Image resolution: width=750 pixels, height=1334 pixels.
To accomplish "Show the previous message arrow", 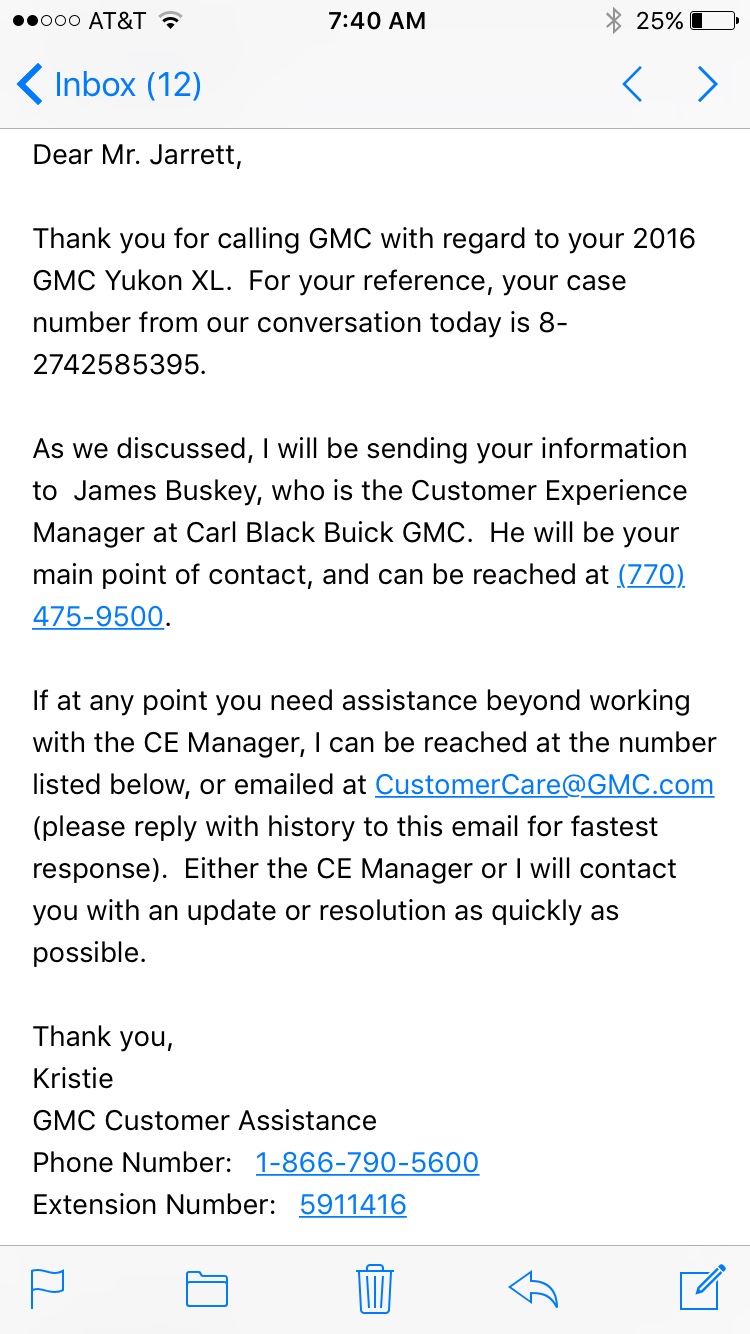I will click(x=632, y=85).
